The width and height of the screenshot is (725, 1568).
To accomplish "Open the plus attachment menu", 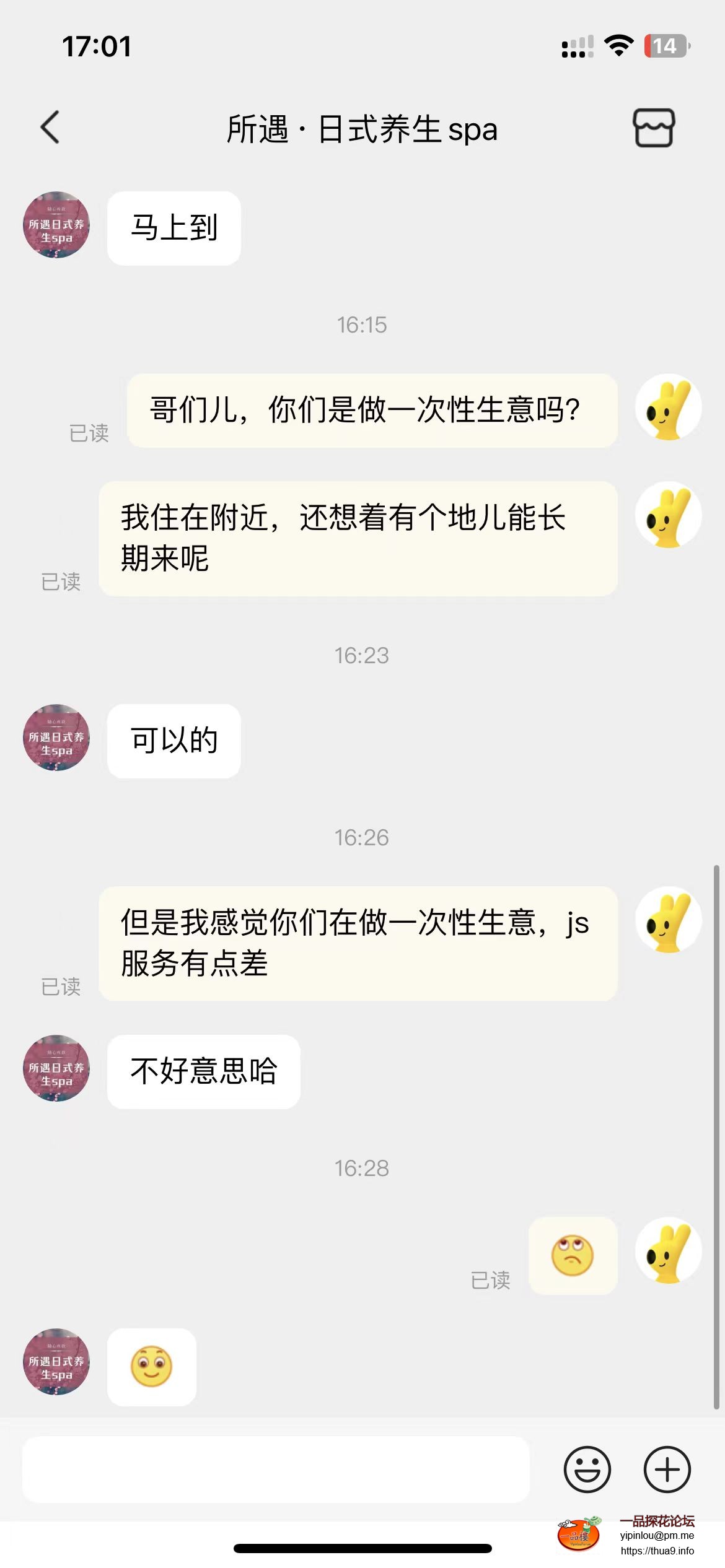I will point(667,1469).
